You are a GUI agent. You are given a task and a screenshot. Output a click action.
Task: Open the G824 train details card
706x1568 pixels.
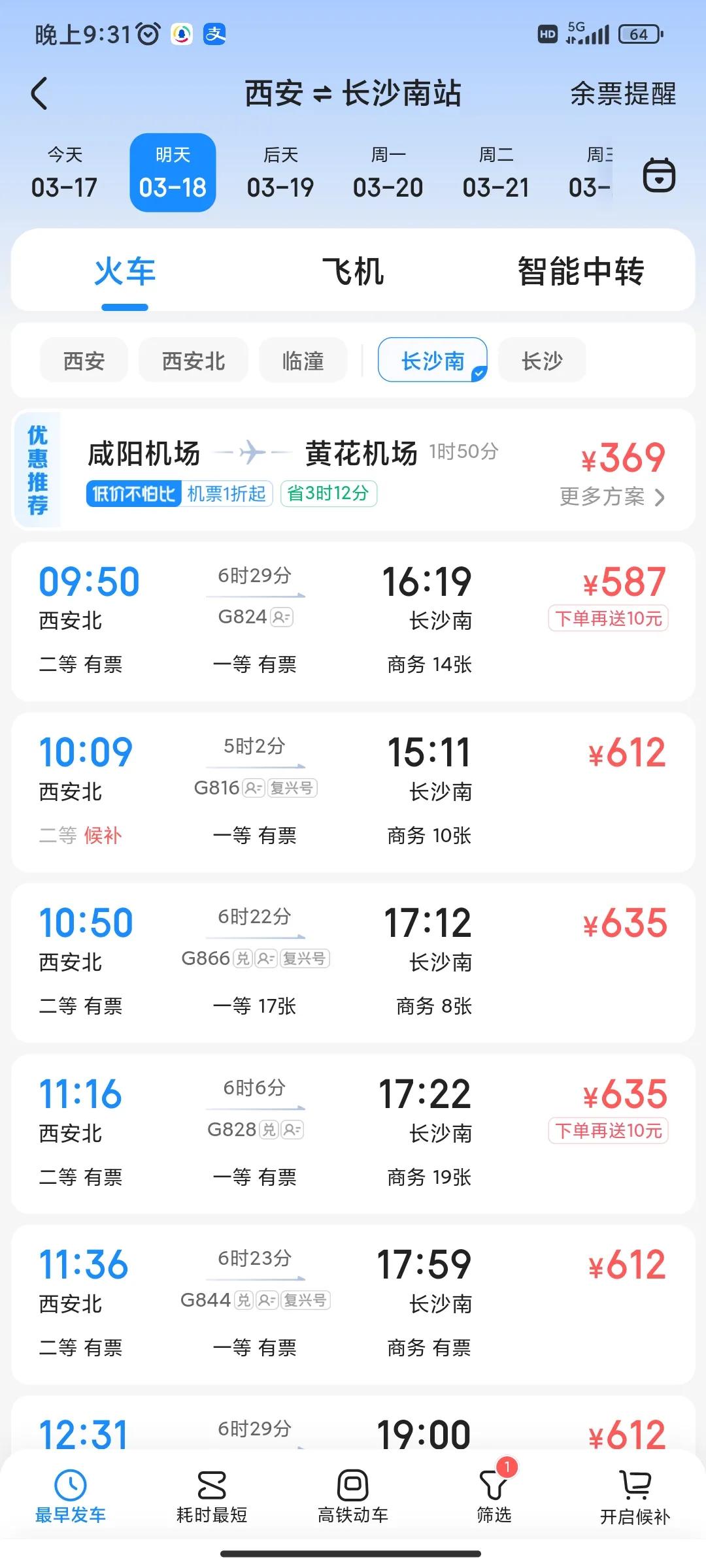(x=353, y=621)
